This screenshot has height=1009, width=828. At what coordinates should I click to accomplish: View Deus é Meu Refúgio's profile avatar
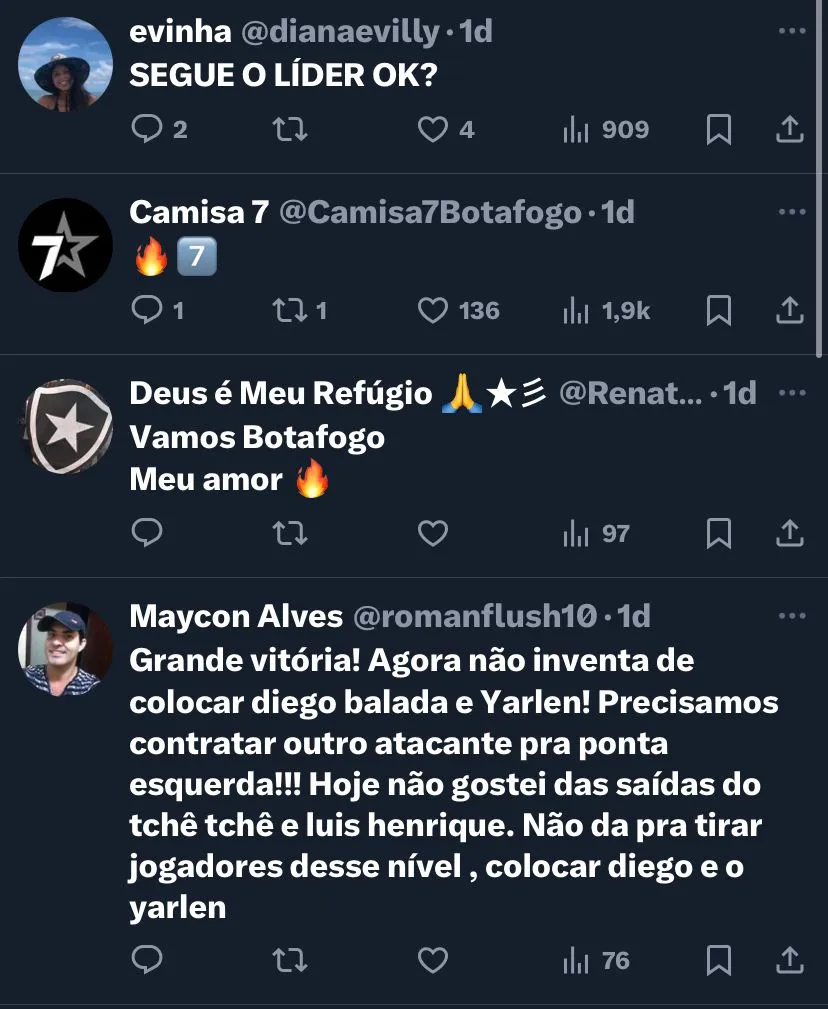pos(65,427)
